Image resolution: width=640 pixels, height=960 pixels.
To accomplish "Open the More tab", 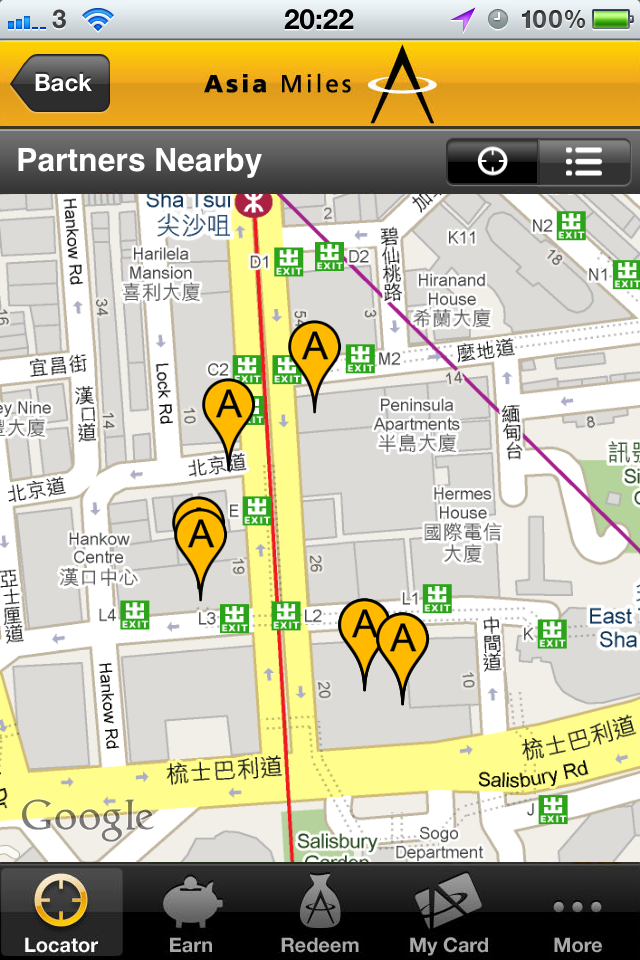I will [577, 913].
